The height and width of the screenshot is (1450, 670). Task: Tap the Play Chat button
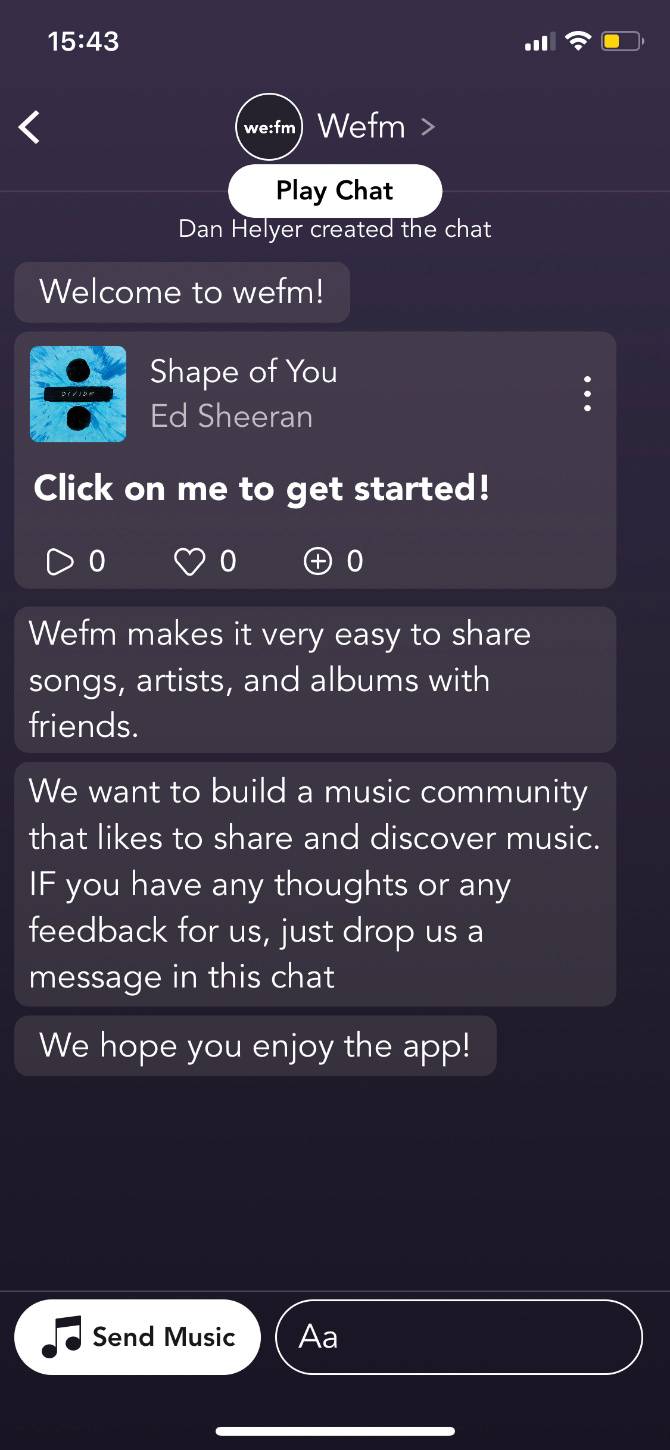pyautogui.click(x=335, y=190)
